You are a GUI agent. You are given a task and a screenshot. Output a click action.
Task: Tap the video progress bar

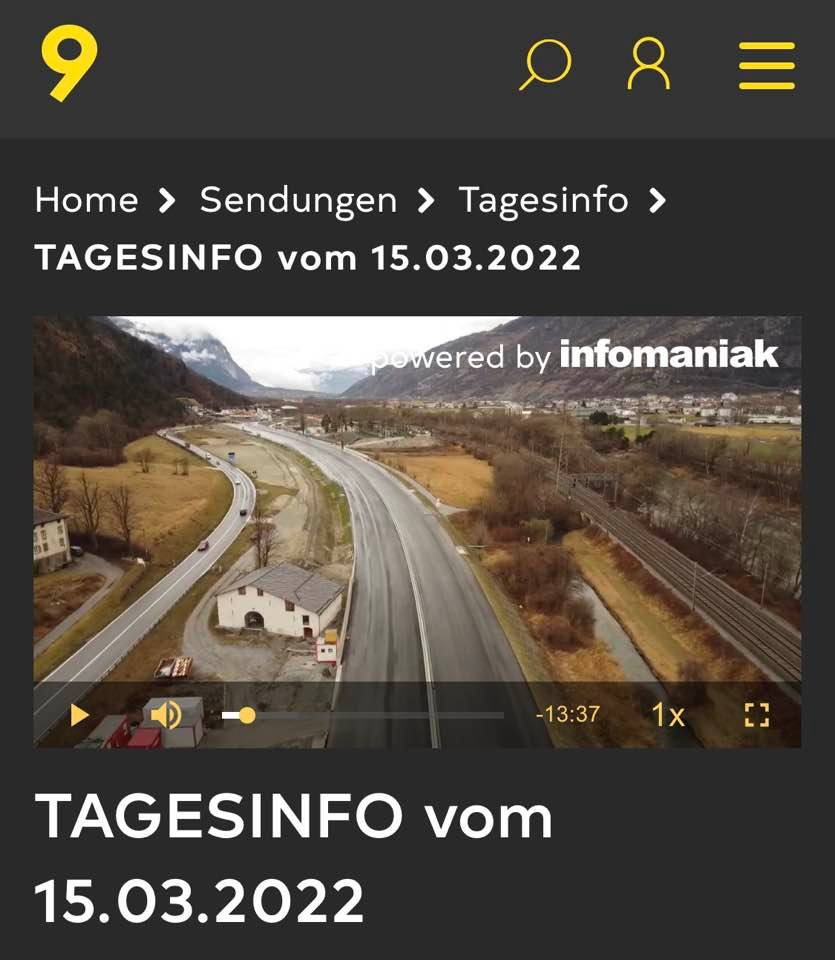[362, 715]
